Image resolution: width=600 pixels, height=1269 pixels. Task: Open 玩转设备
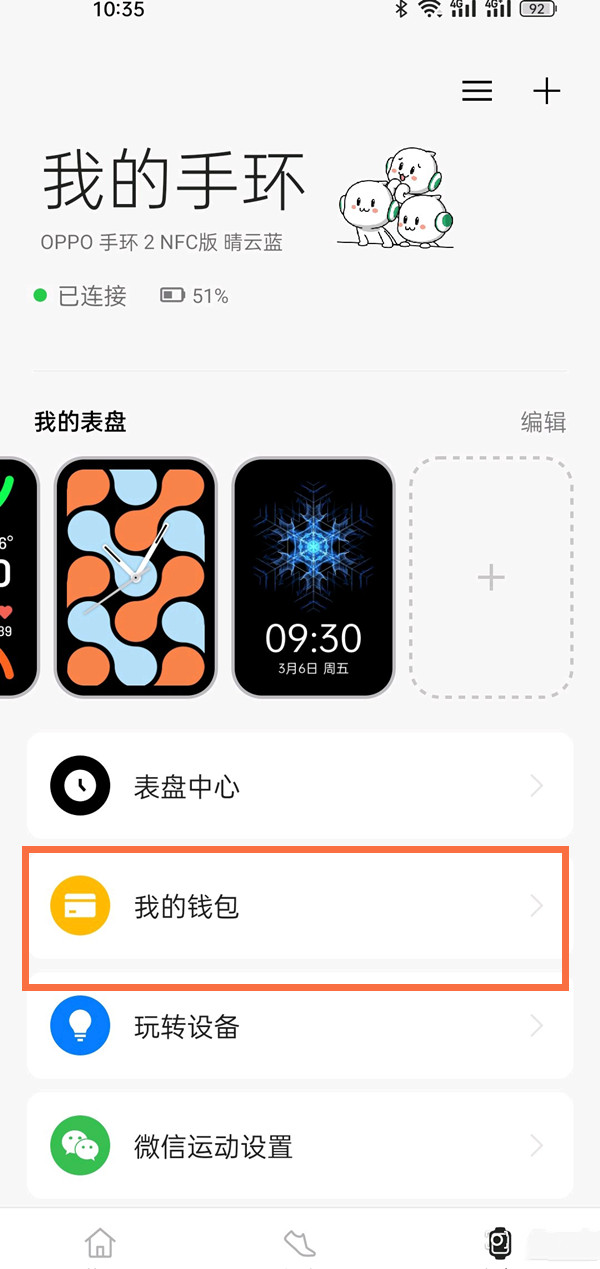click(299, 1026)
